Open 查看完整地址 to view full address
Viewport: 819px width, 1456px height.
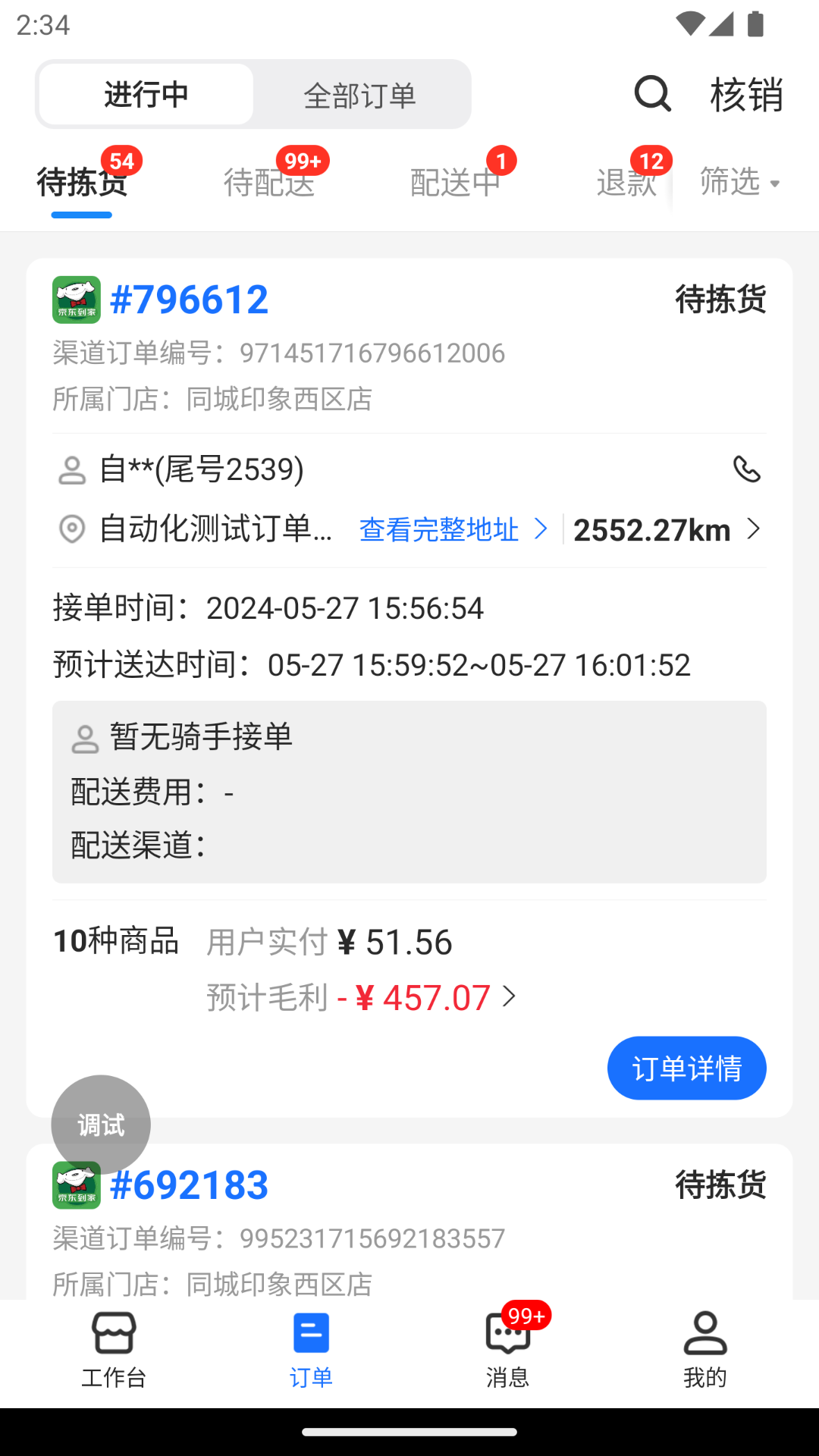pos(440,529)
